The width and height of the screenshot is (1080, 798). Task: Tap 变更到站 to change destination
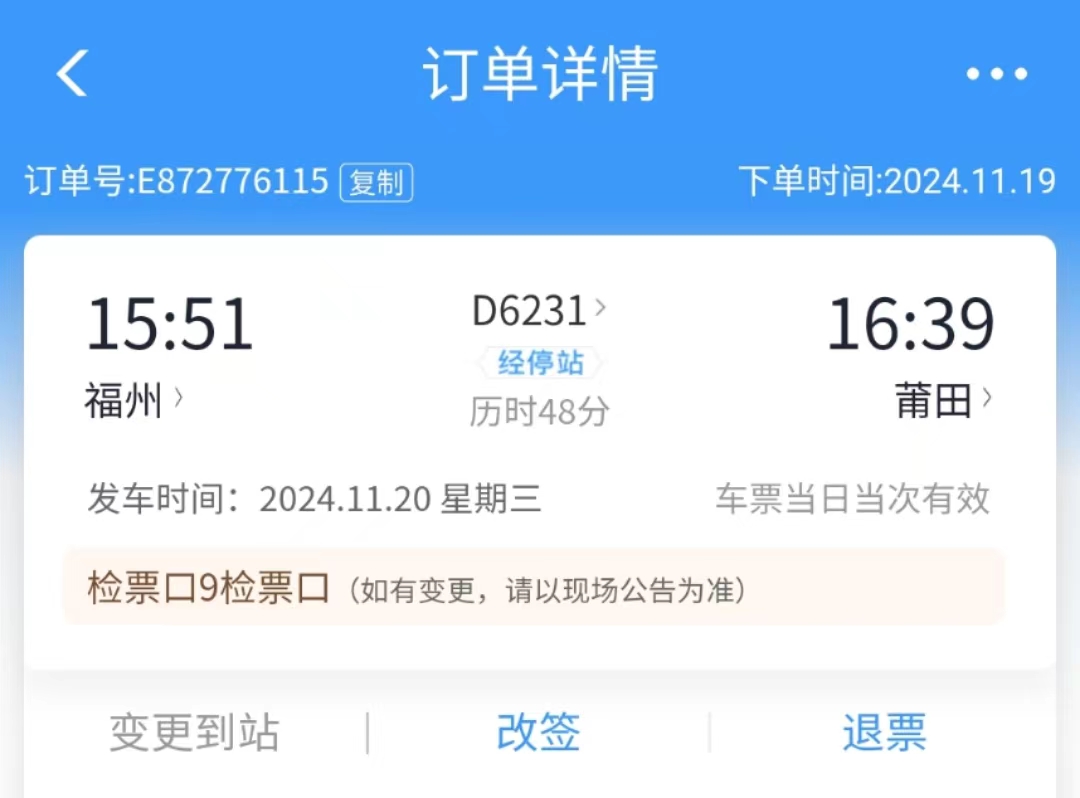tap(194, 733)
